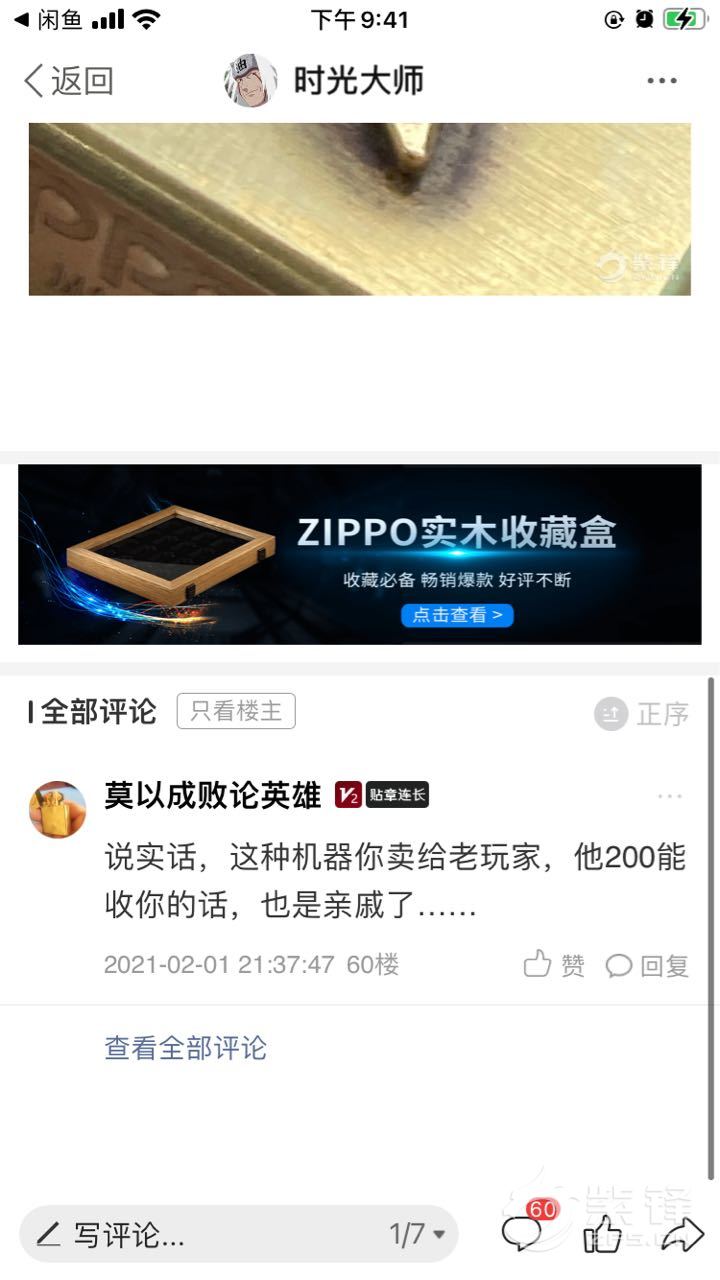The width and height of the screenshot is (720, 1280).
Task: Open the ZIPPO实木收藏盒 ad banner
Action: tap(360, 554)
